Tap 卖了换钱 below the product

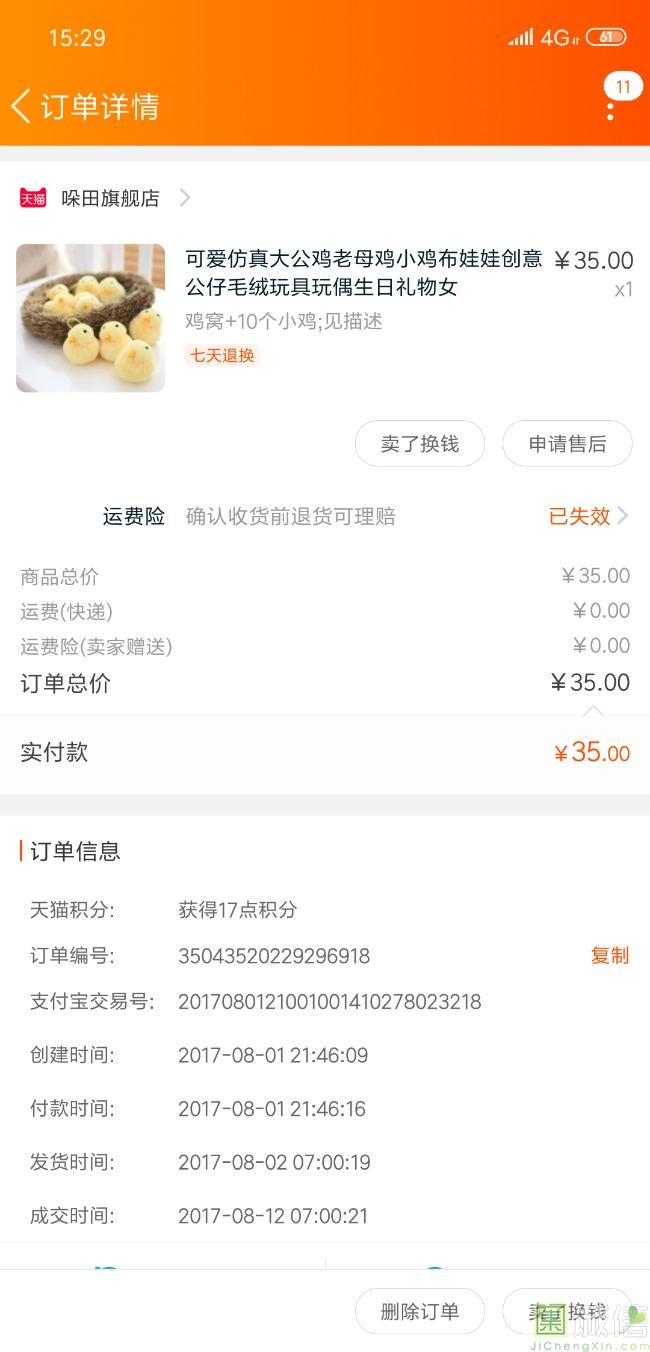[x=420, y=444]
